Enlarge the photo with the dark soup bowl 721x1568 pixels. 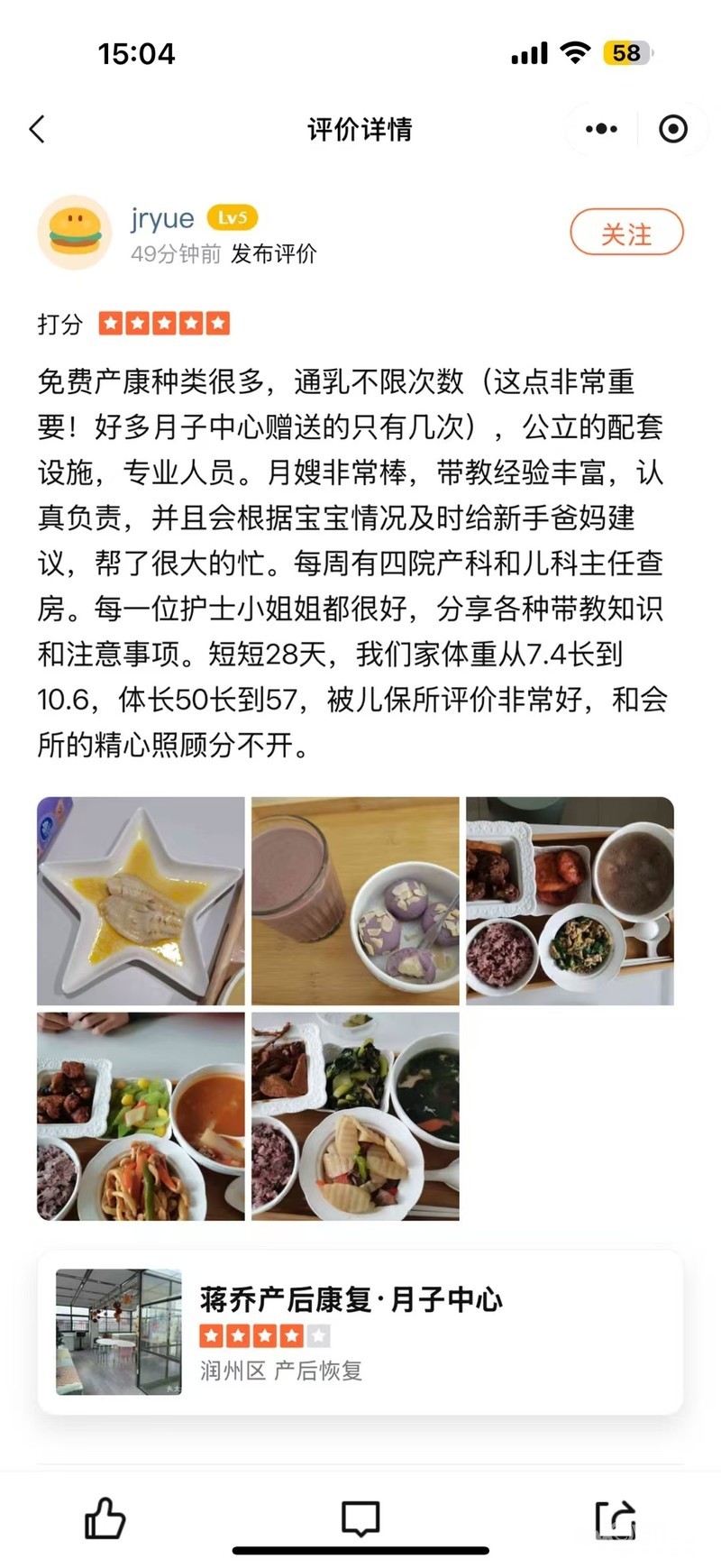coord(570,901)
